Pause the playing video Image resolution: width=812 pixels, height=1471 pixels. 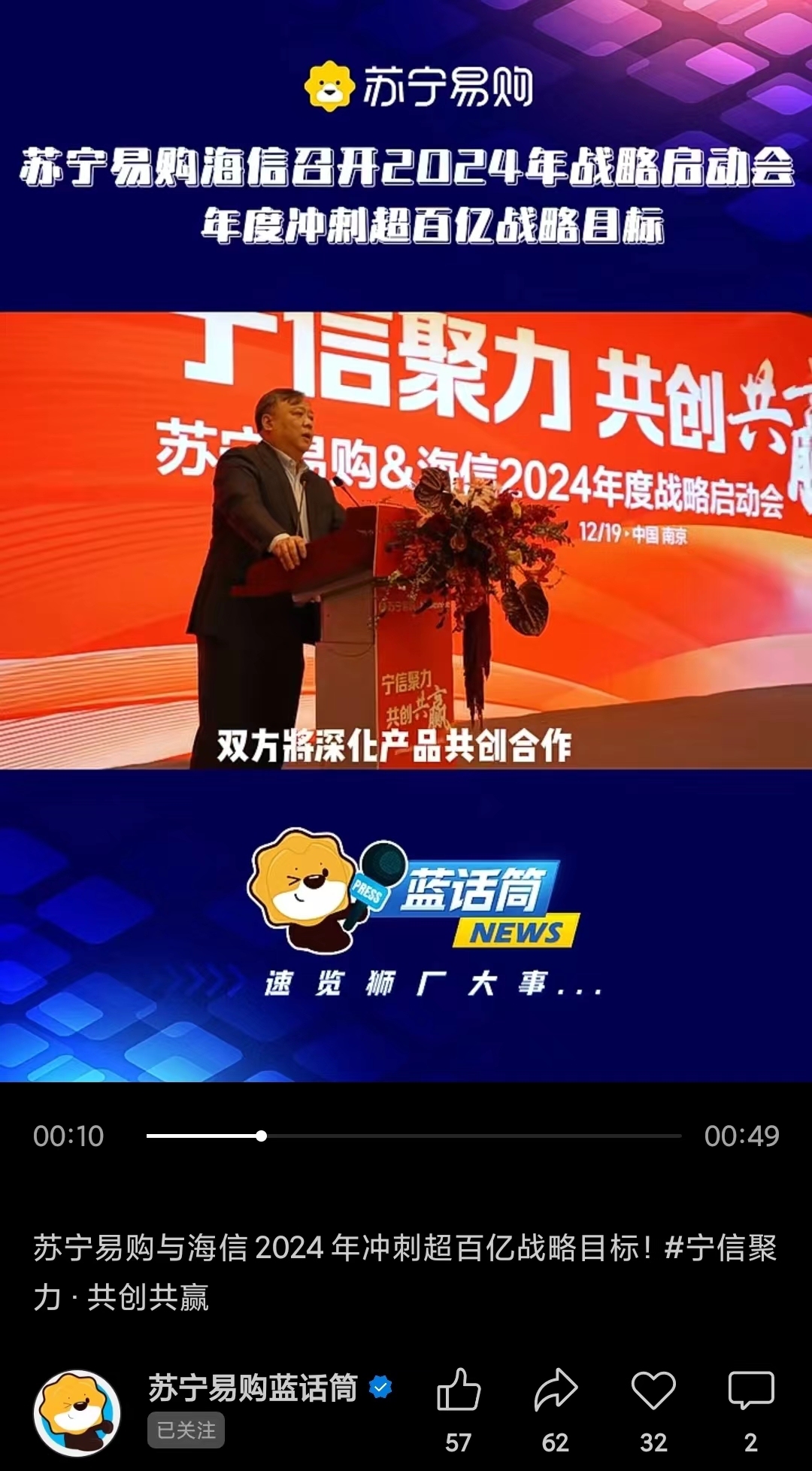click(x=406, y=541)
